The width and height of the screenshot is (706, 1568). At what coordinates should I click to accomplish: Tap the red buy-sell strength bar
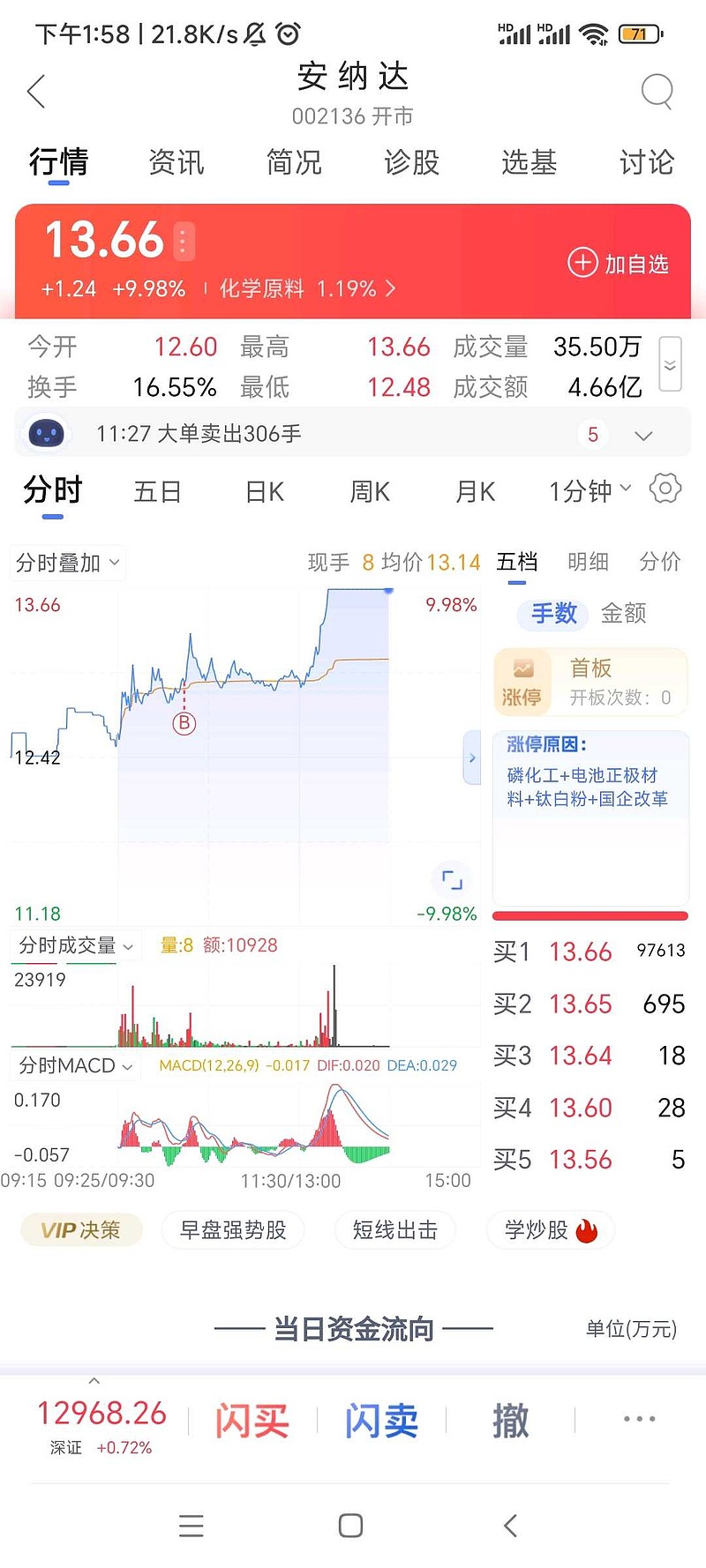[590, 915]
